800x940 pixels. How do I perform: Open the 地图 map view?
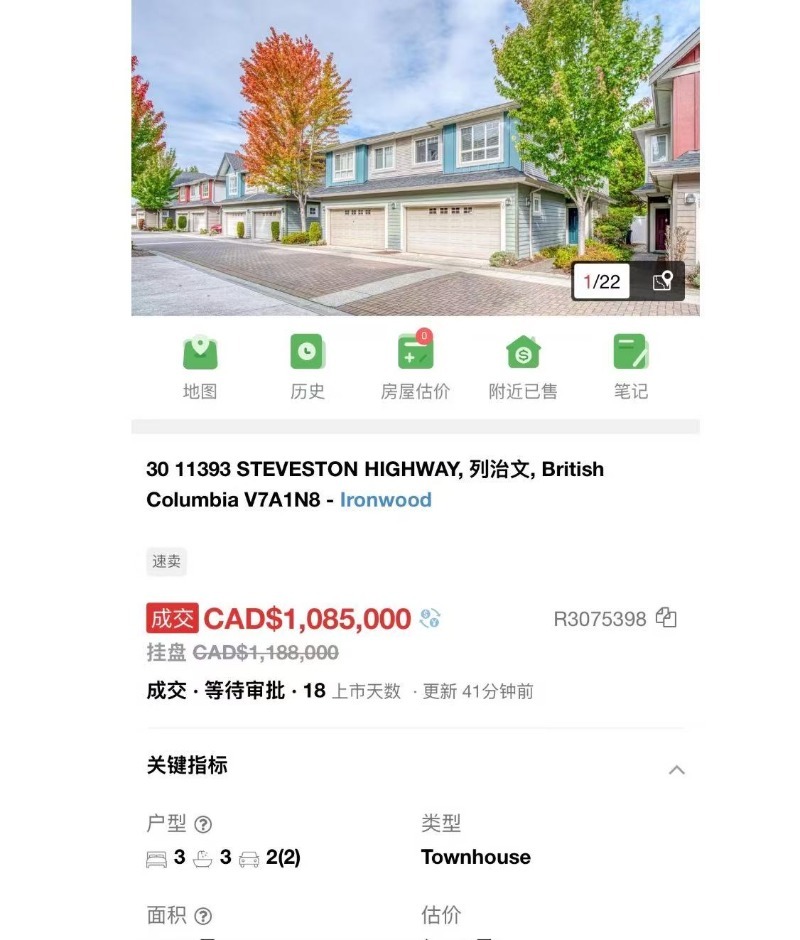(x=200, y=366)
